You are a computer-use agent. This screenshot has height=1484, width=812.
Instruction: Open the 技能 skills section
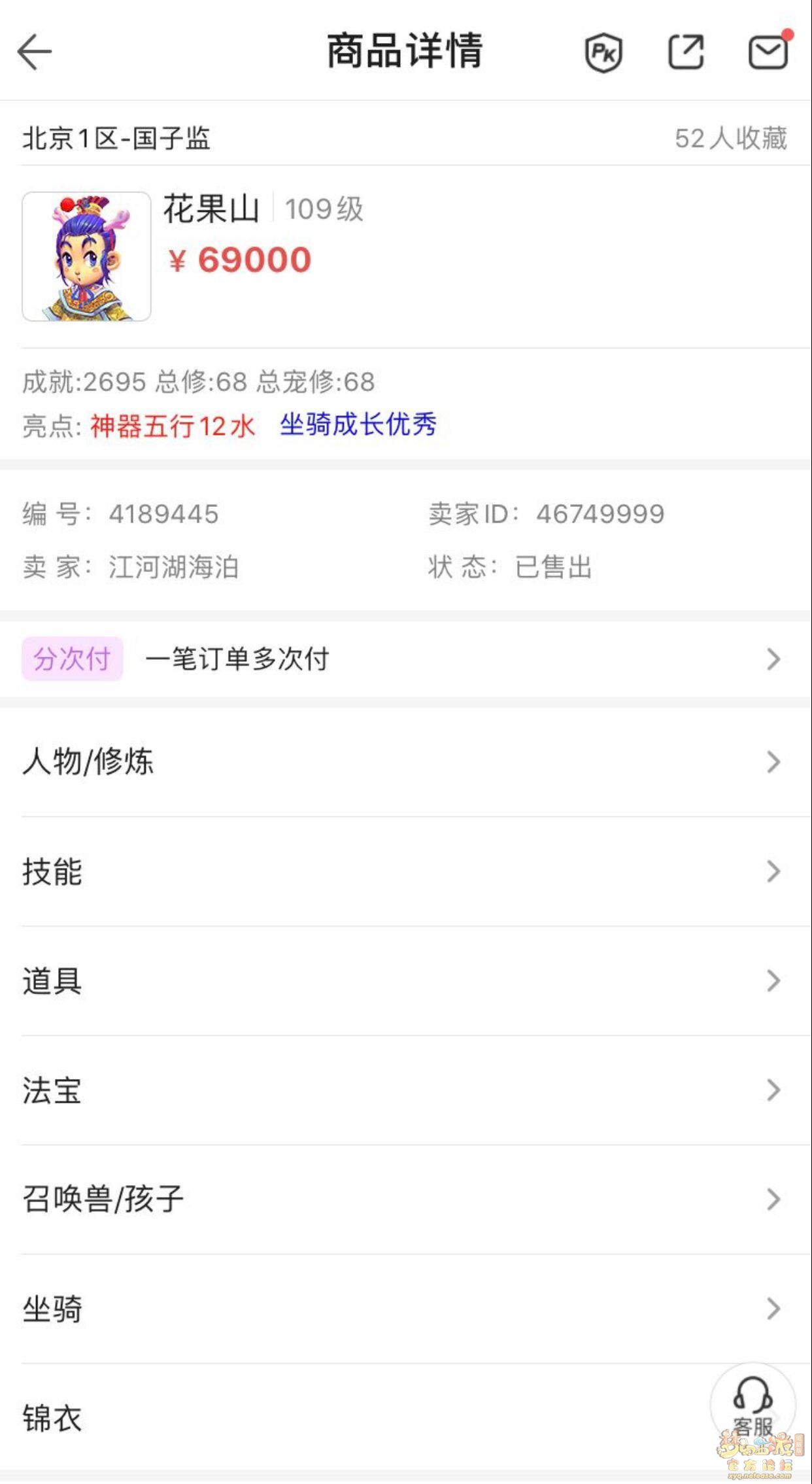point(405,871)
